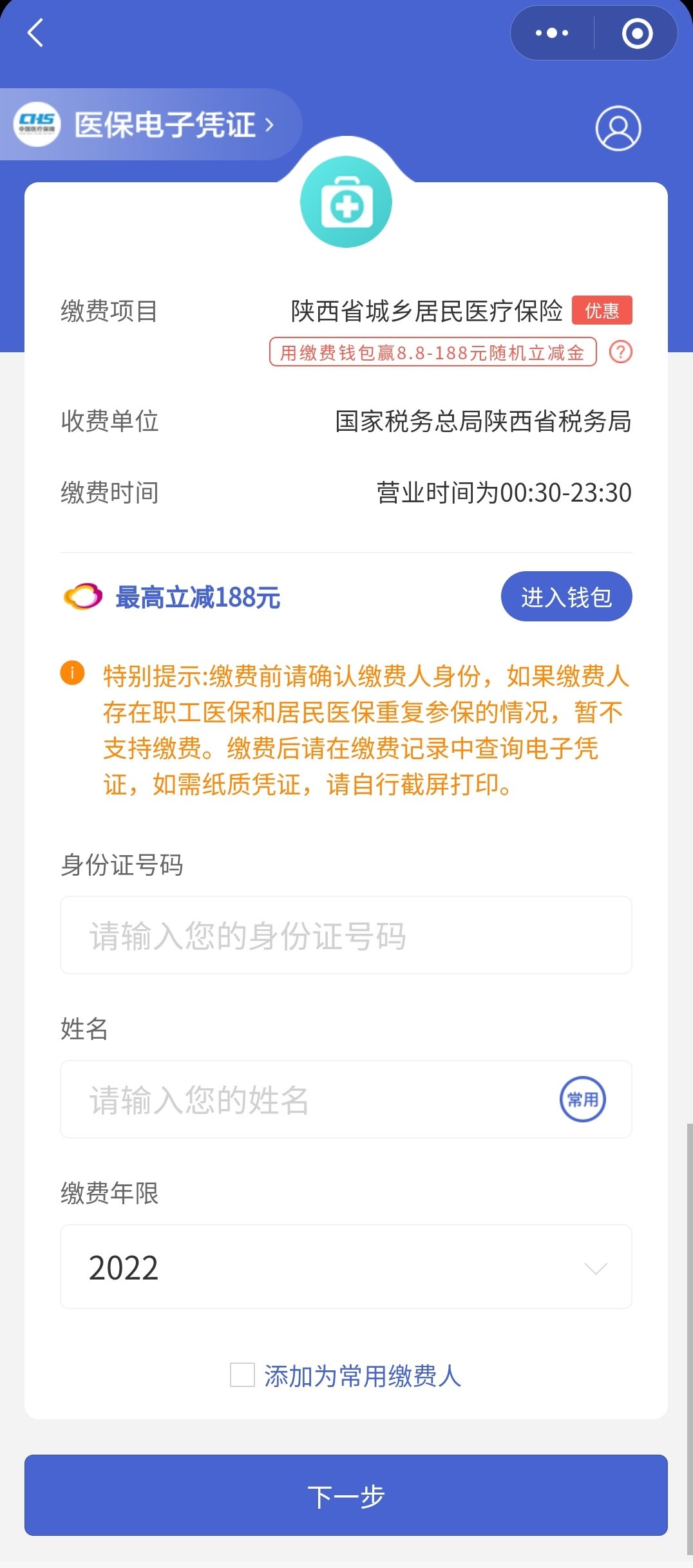Viewport: 693px width, 1568px height.
Task: Choose a saved payer via 常用
Action: (x=582, y=1099)
